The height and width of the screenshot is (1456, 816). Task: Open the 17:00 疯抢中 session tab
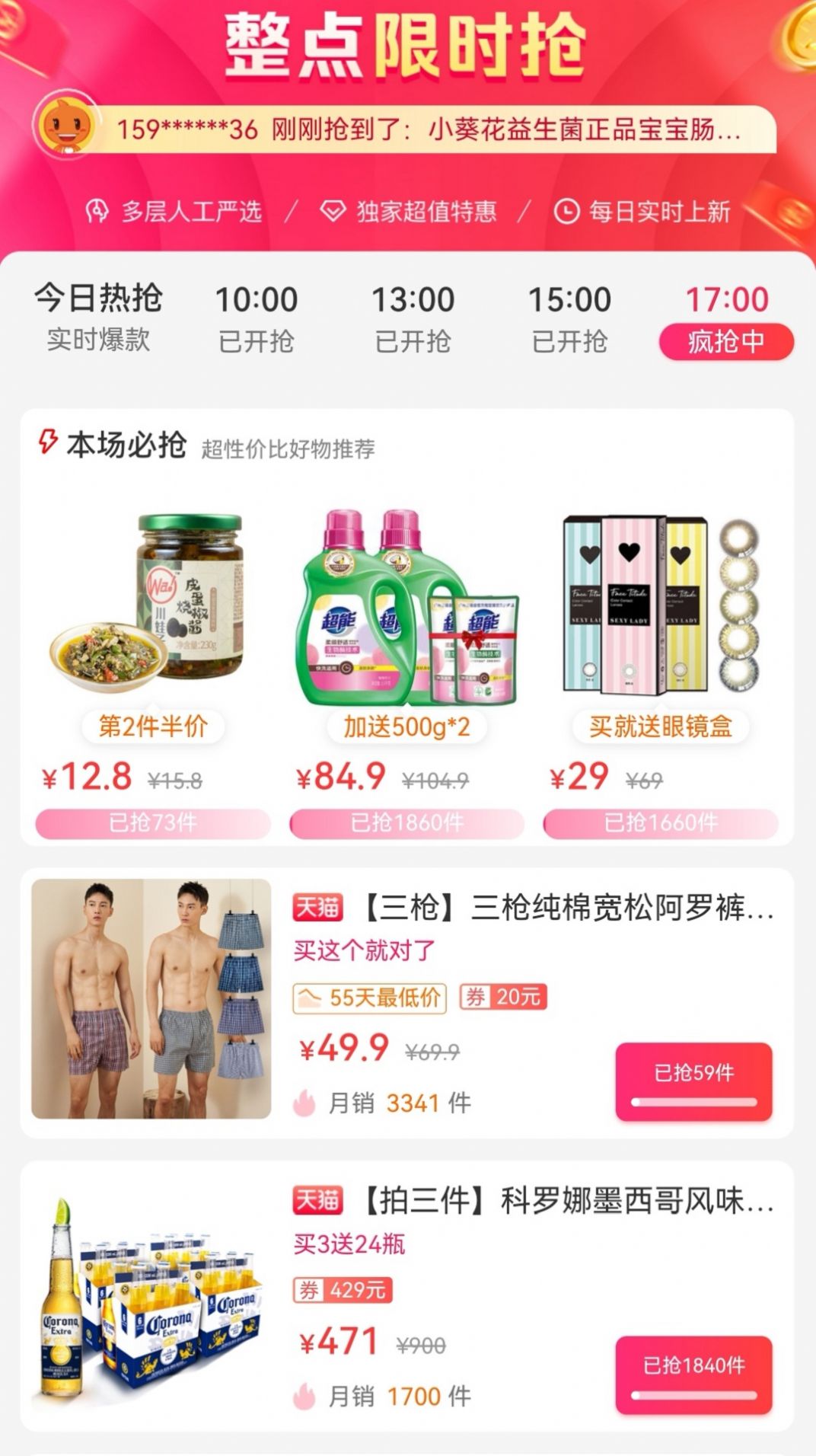(x=728, y=316)
